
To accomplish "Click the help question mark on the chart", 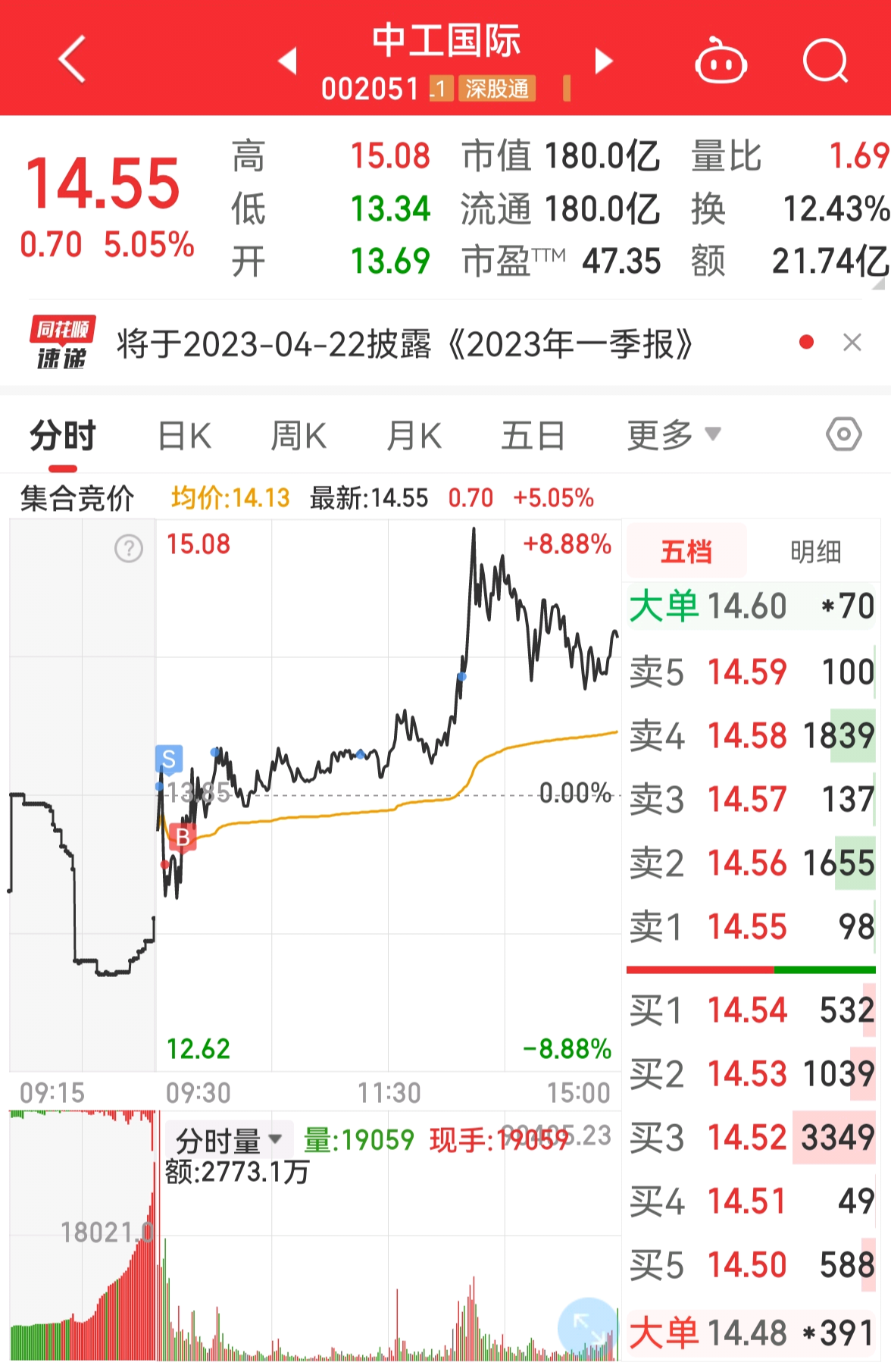I will tap(127, 549).
